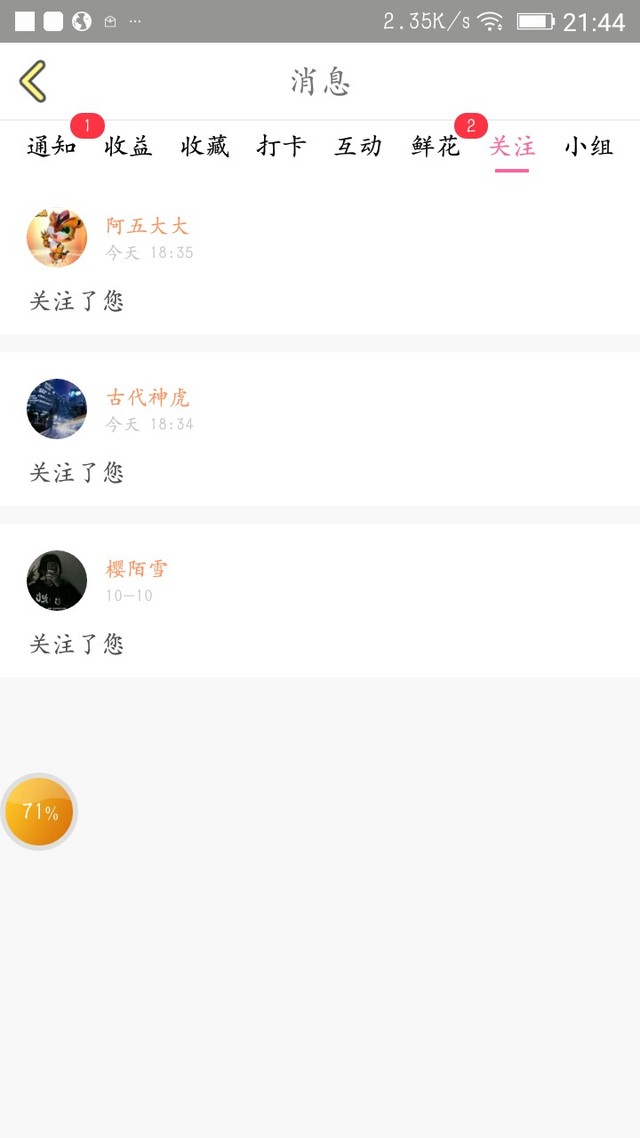Select the 收藏 tab
Viewport: 640px width, 1138px height.
(x=205, y=147)
